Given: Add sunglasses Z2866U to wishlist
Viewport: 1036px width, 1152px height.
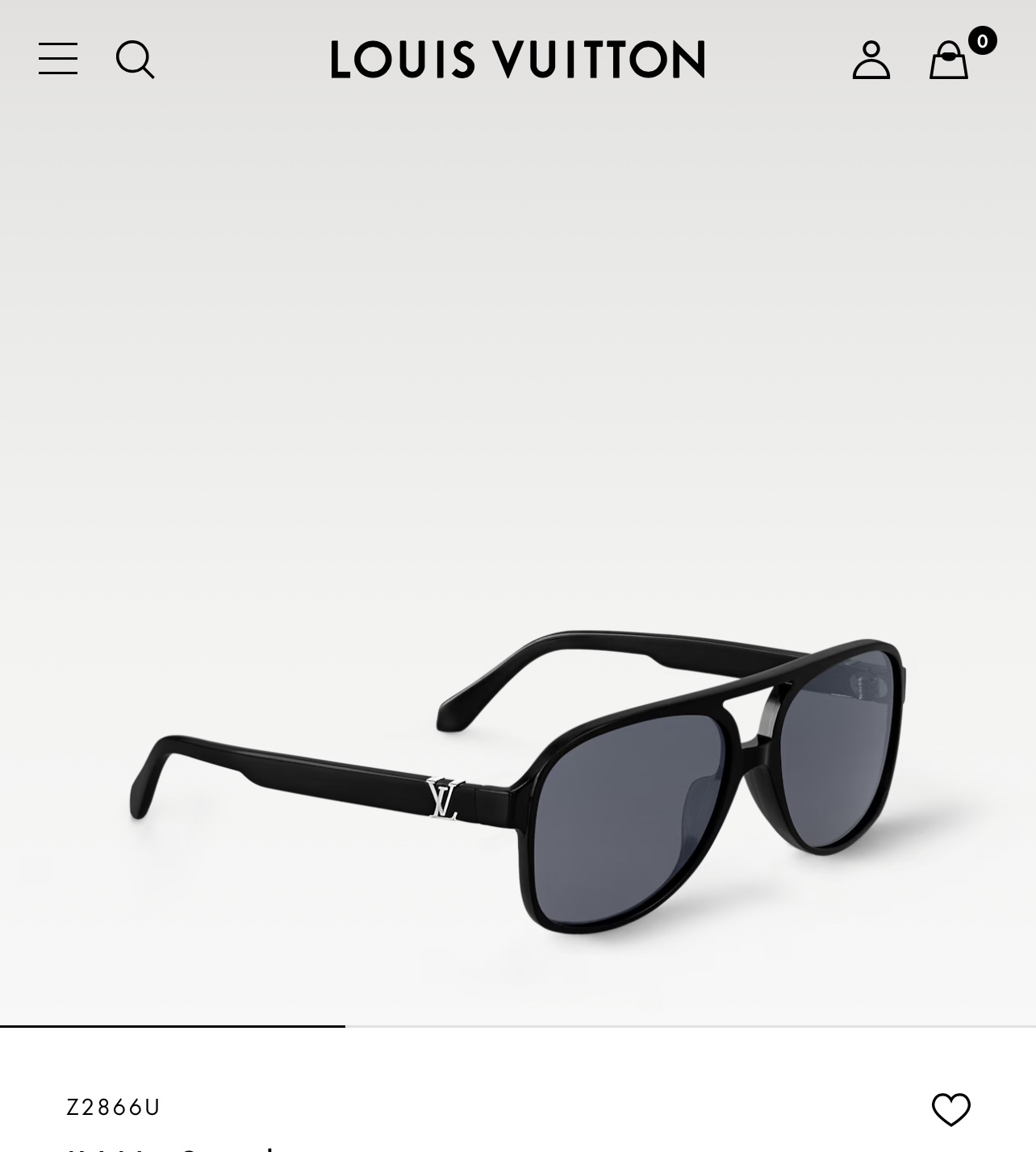Looking at the screenshot, I should pos(950,1109).
